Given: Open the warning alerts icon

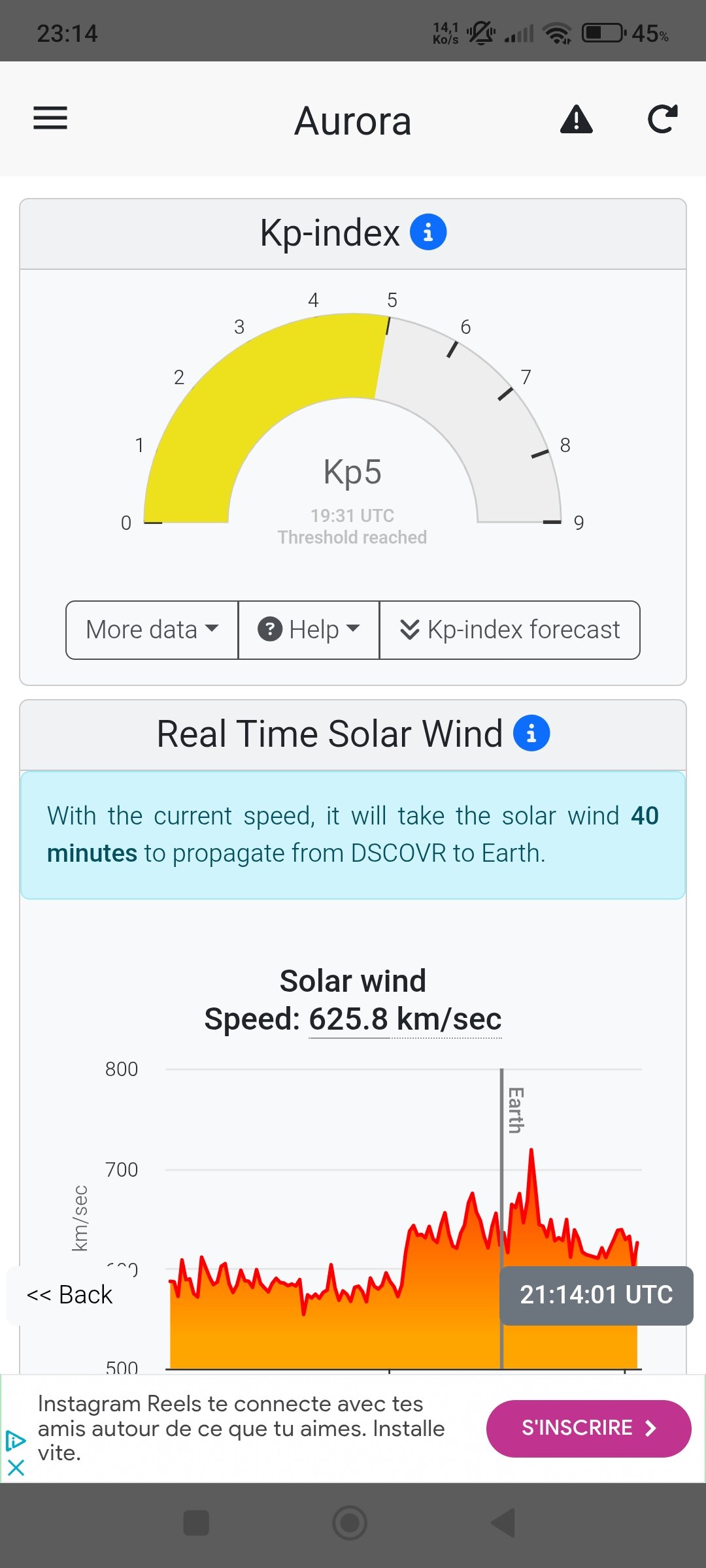Looking at the screenshot, I should tap(576, 120).
